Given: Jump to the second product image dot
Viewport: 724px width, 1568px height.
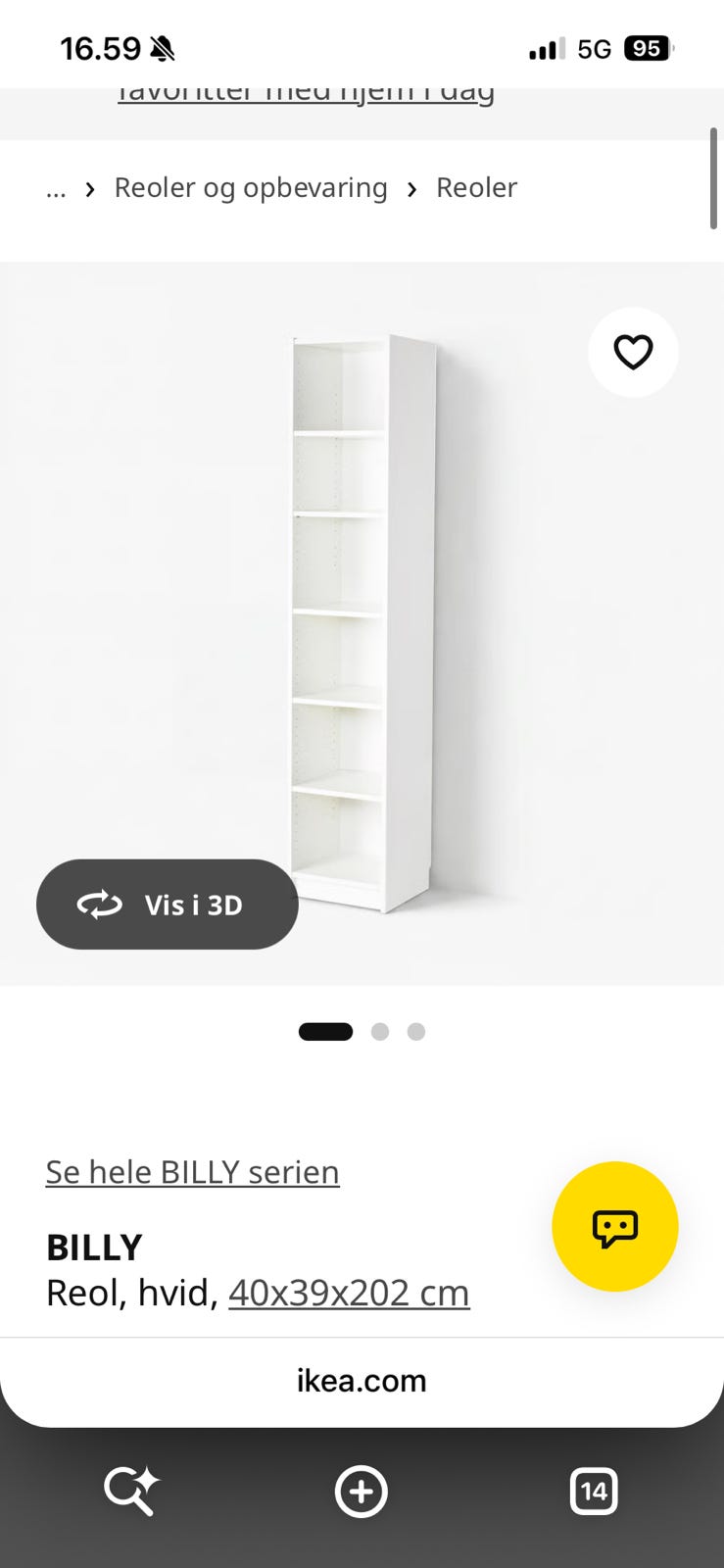Looking at the screenshot, I should (380, 1031).
